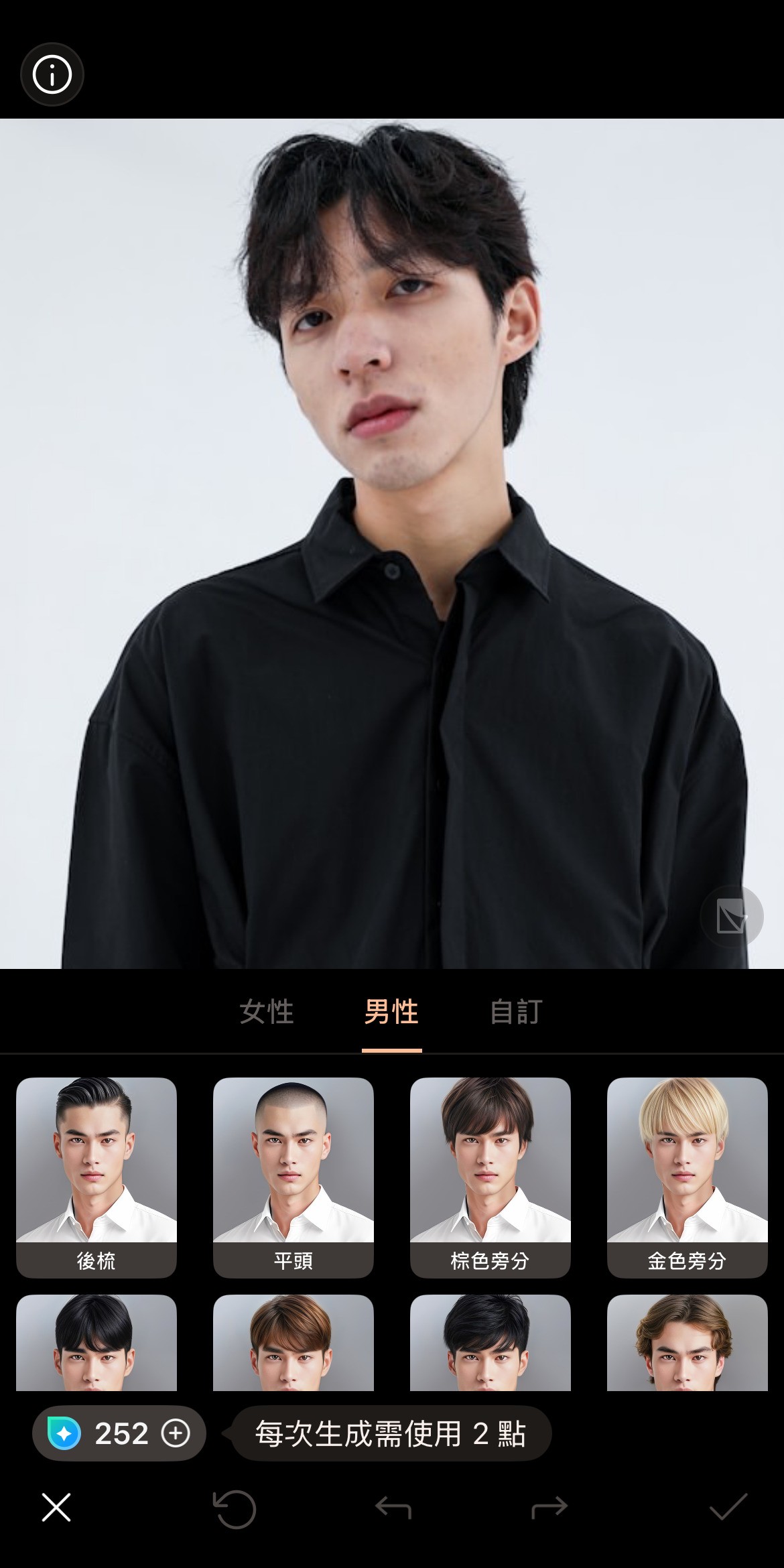Select the 男性 tab
The image size is (784, 1568).
click(392, 1013)
